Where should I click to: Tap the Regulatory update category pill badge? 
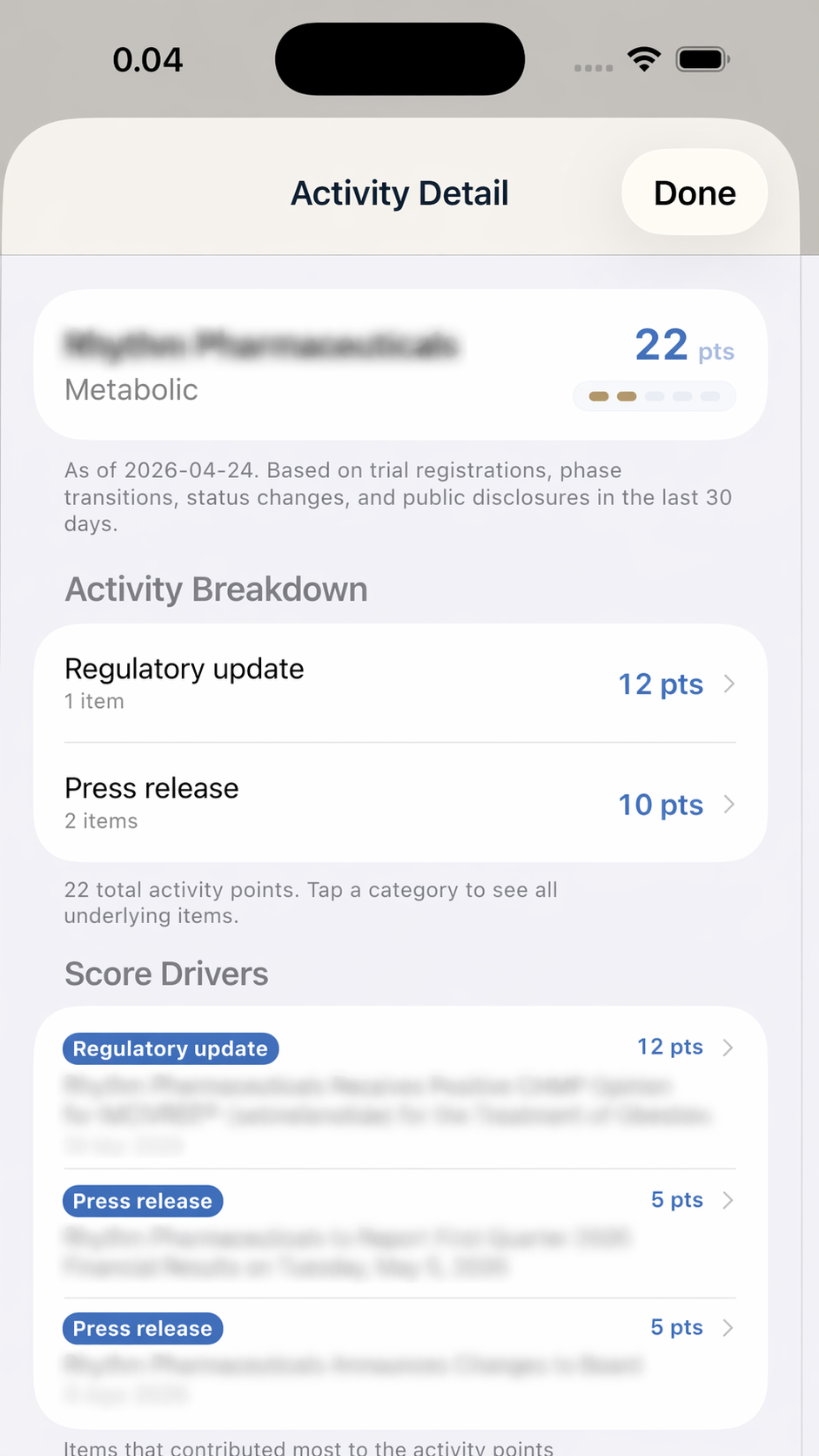click(170, 1048)
